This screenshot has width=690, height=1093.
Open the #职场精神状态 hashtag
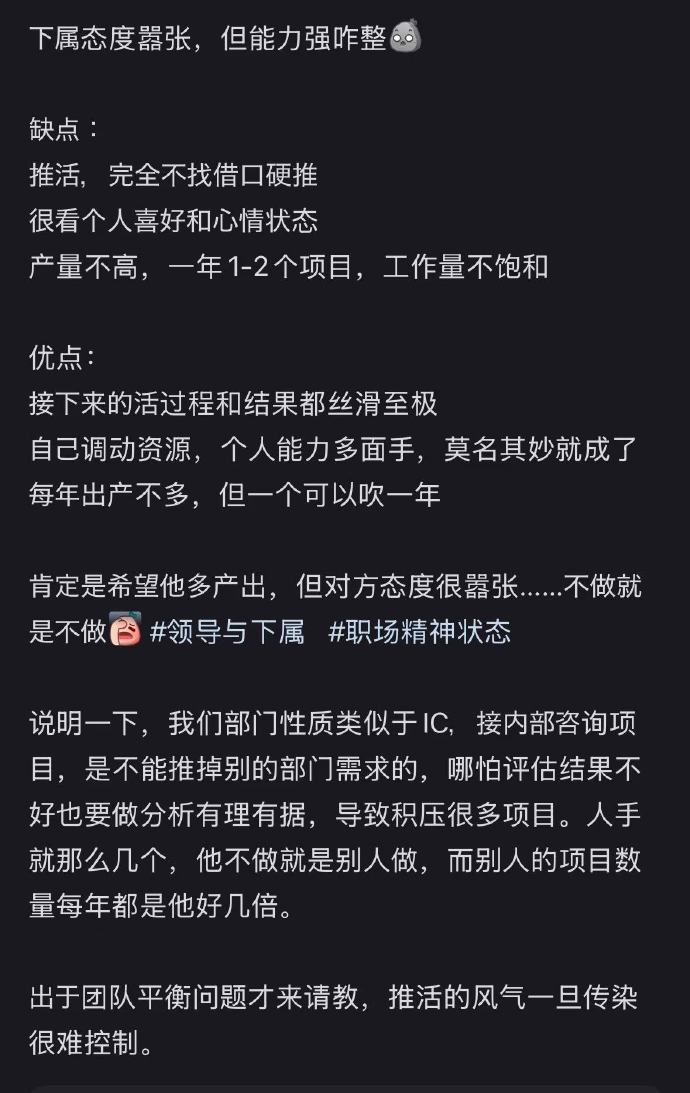tap(419, 632)
